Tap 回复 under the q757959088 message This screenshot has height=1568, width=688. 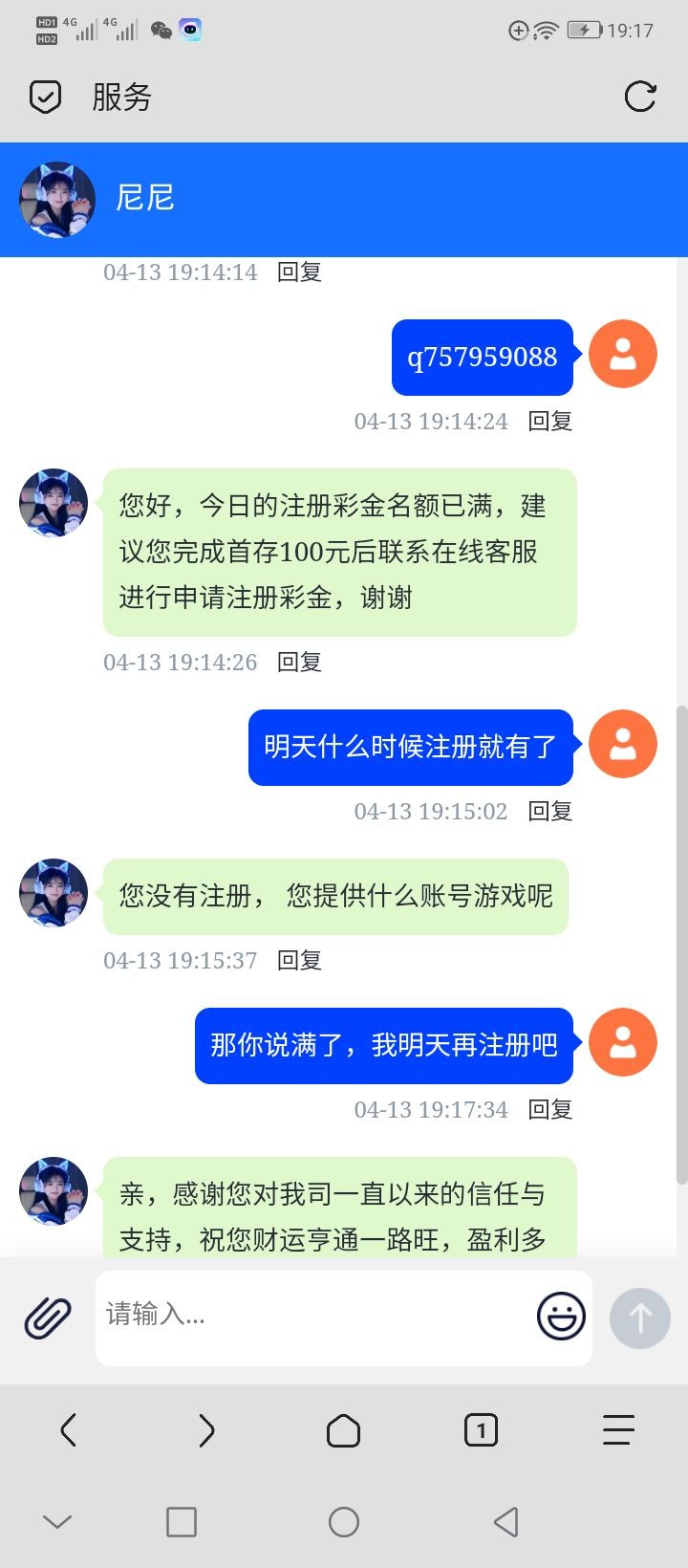pos(550,422)
